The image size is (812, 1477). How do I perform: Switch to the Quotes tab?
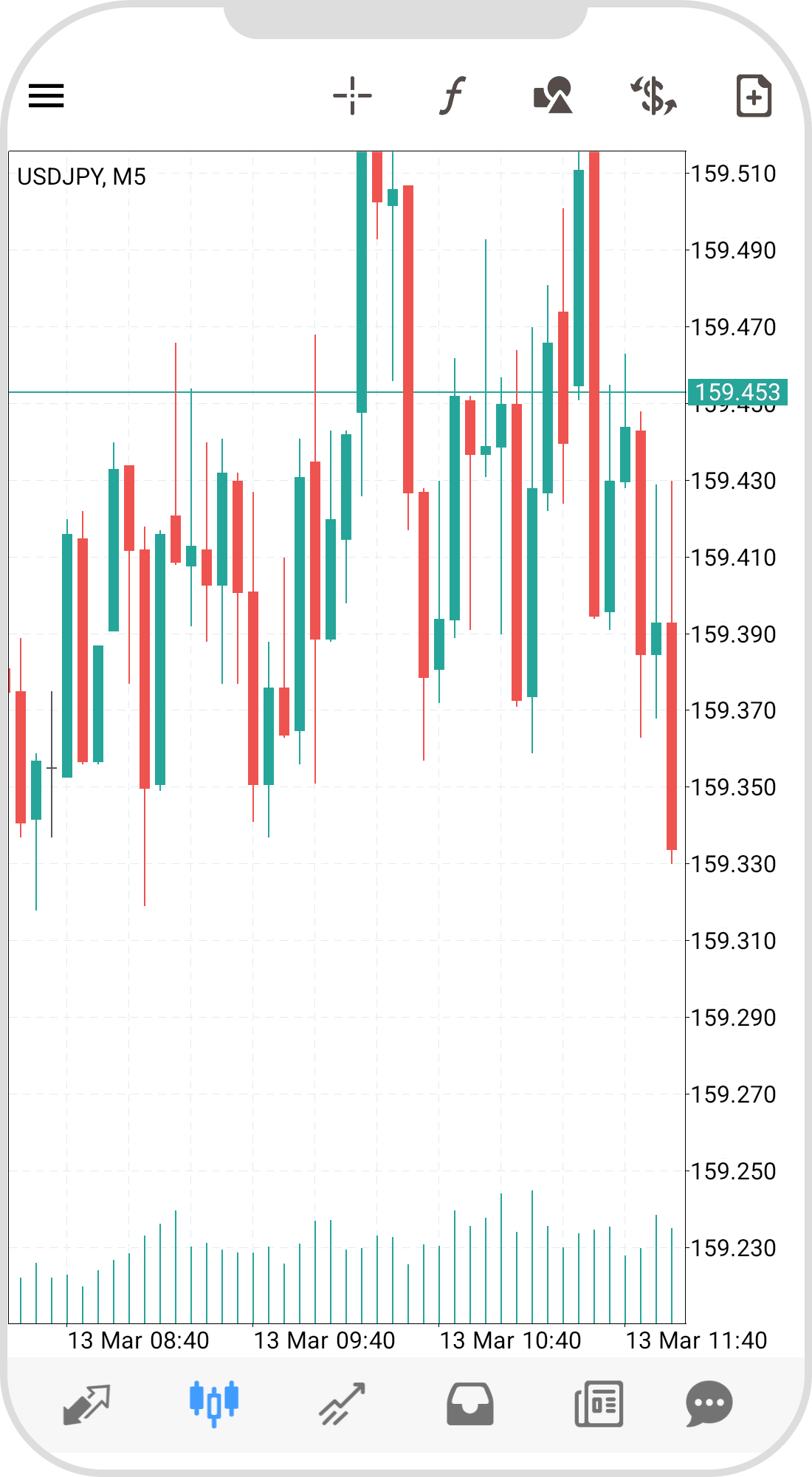pyautogui.click(x=87, y=1403)
